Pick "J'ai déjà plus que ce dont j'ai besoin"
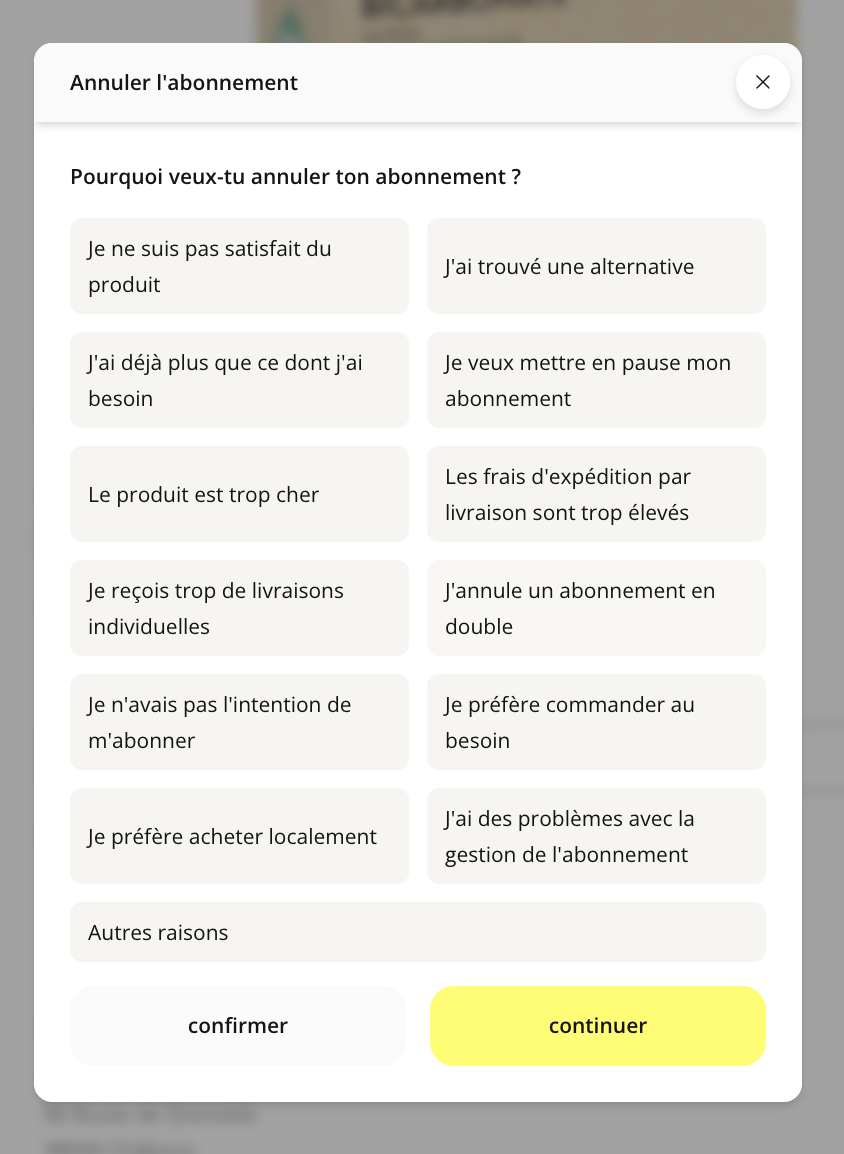 tap(239, 380)
